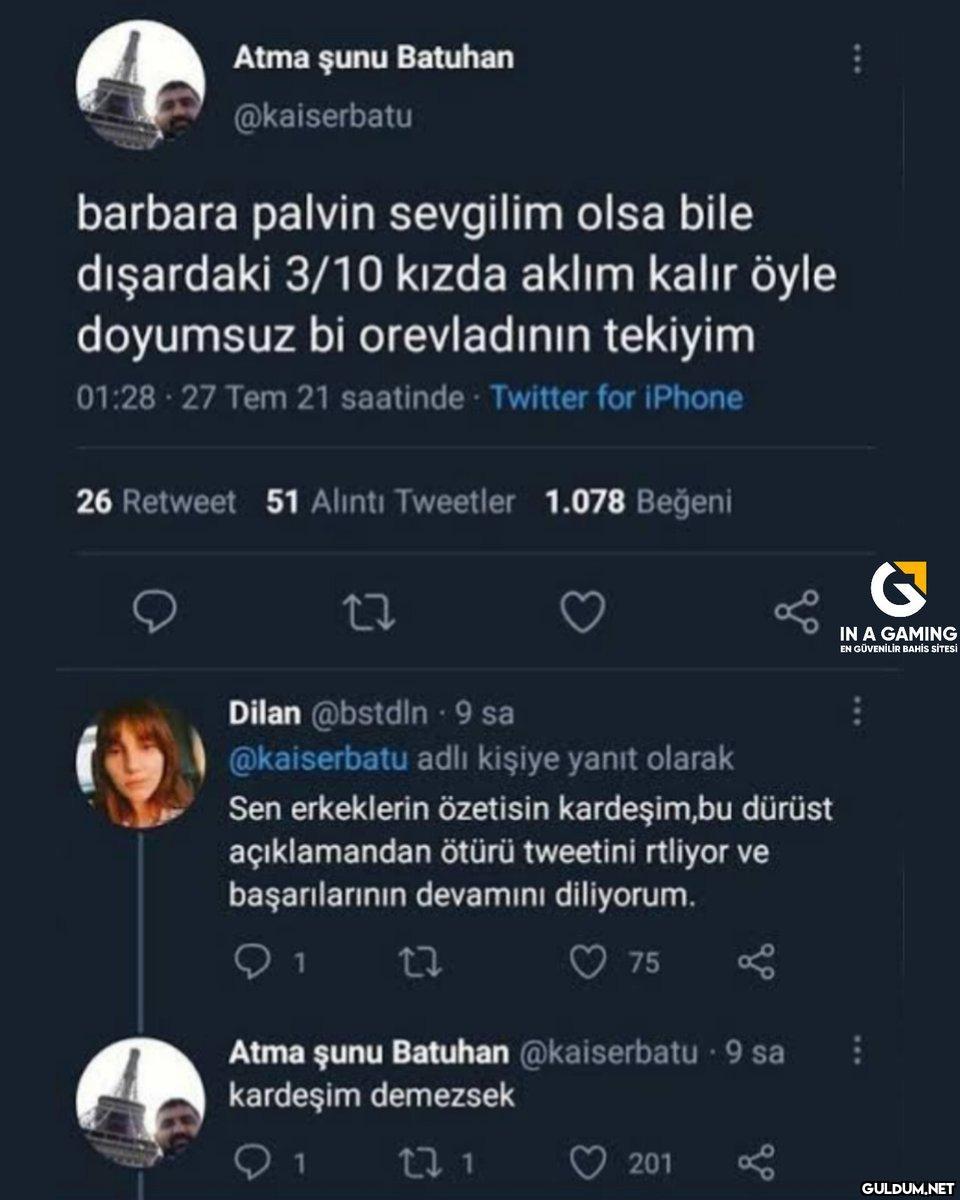The width and height of the screenshot is (960, 1200).
Task: Share Dilan's reply
Action: coord(756,962)
